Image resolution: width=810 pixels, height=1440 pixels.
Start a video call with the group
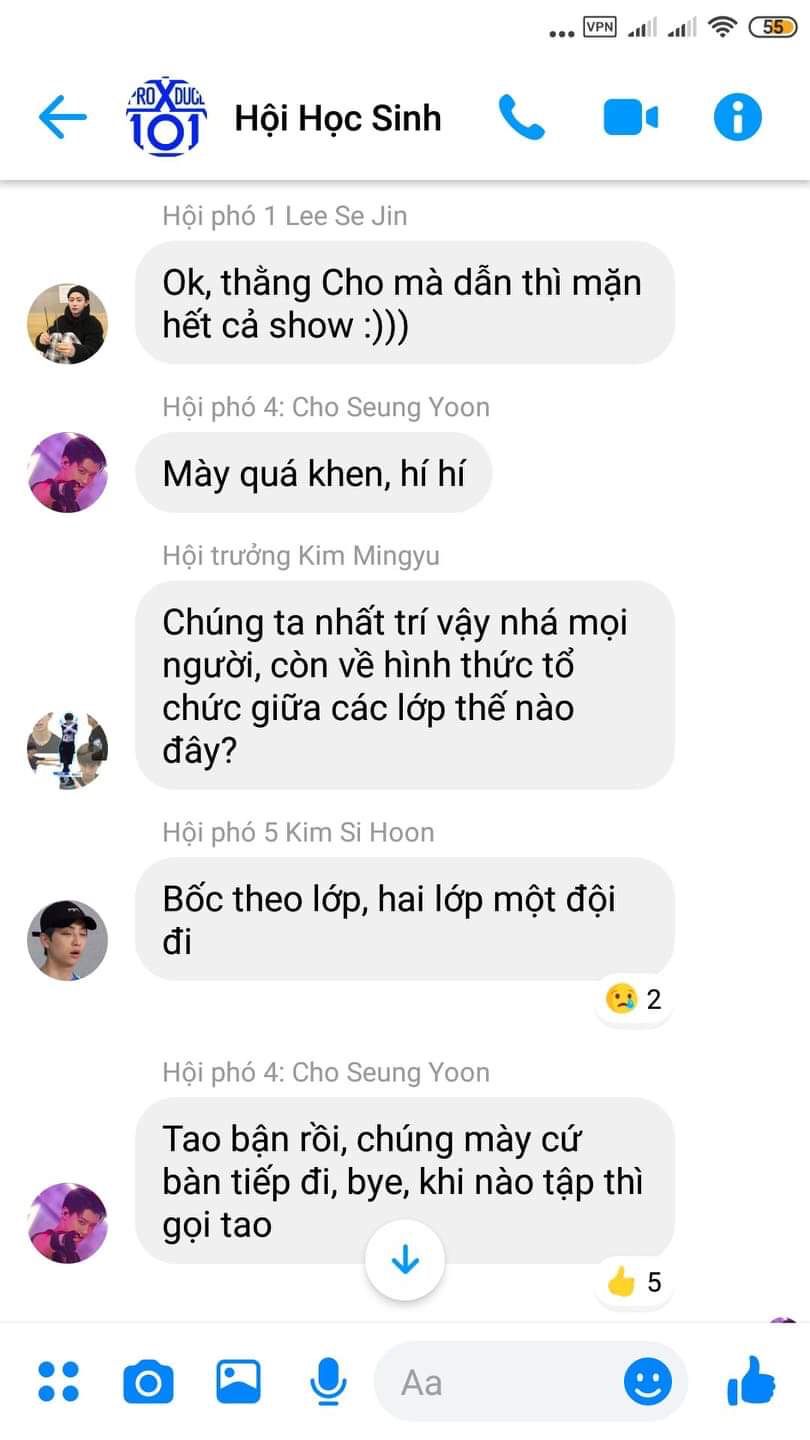click(x=630, y=118)
